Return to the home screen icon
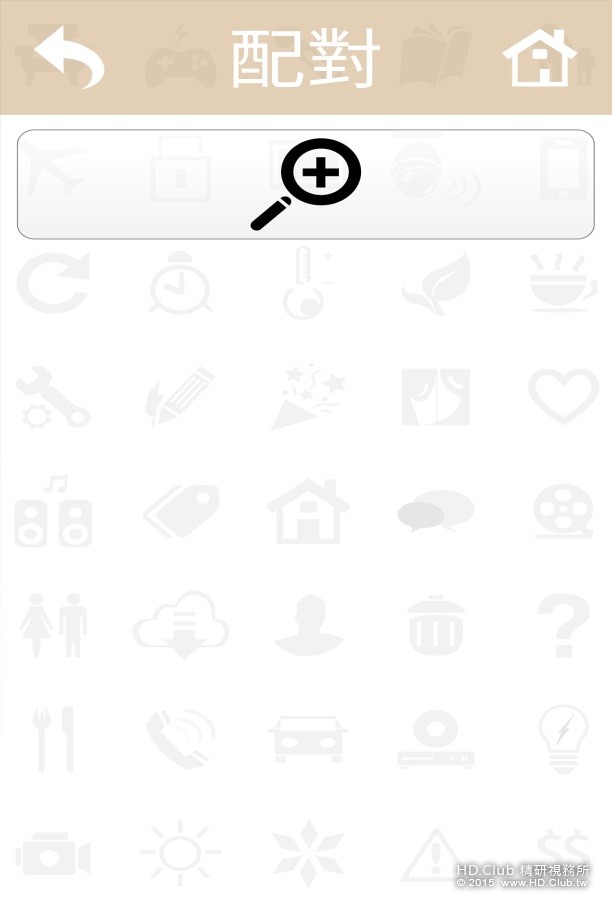The image size is (612, 908). point(540,58)
